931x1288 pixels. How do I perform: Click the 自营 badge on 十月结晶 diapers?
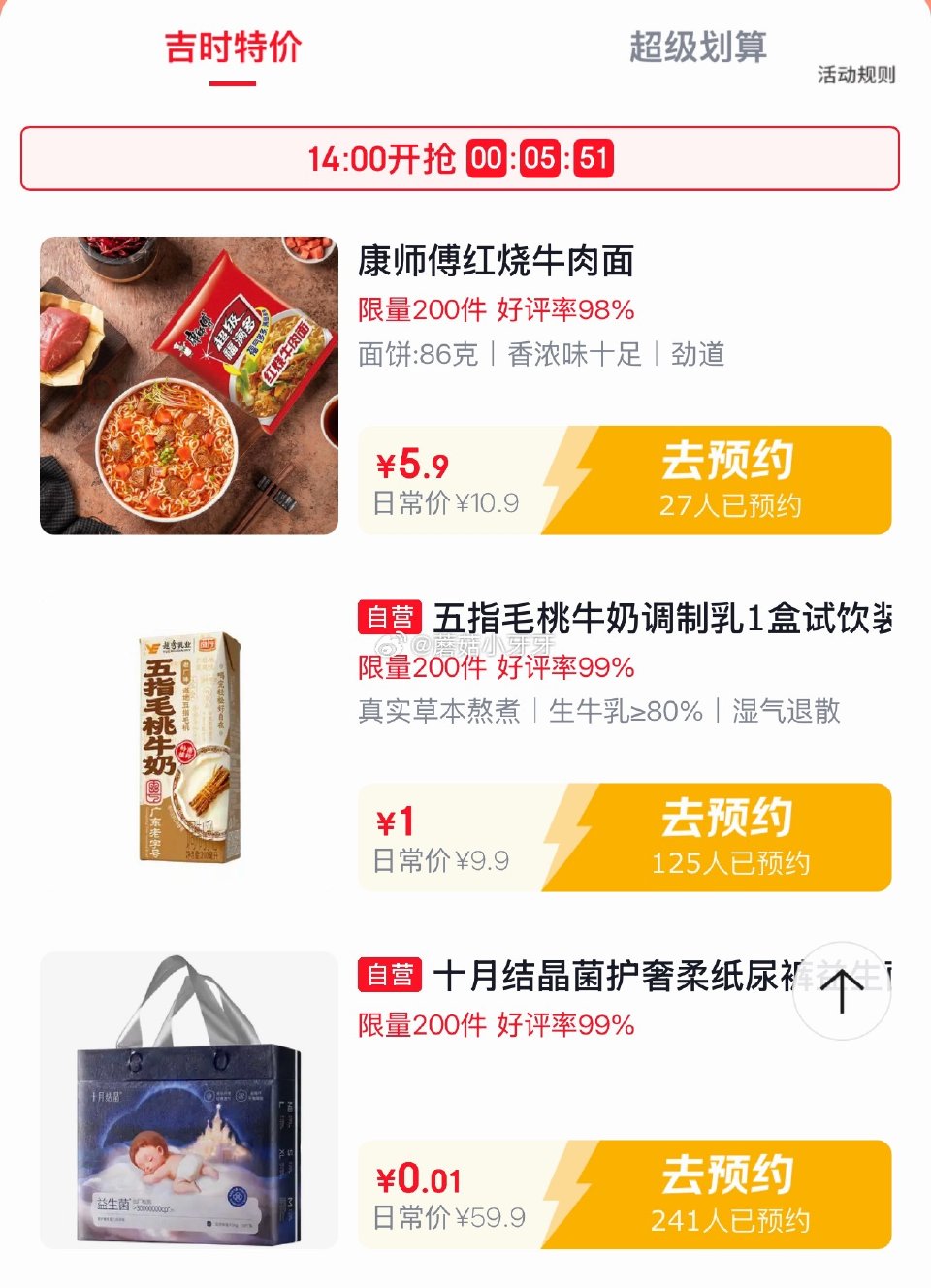click(391, 975)
